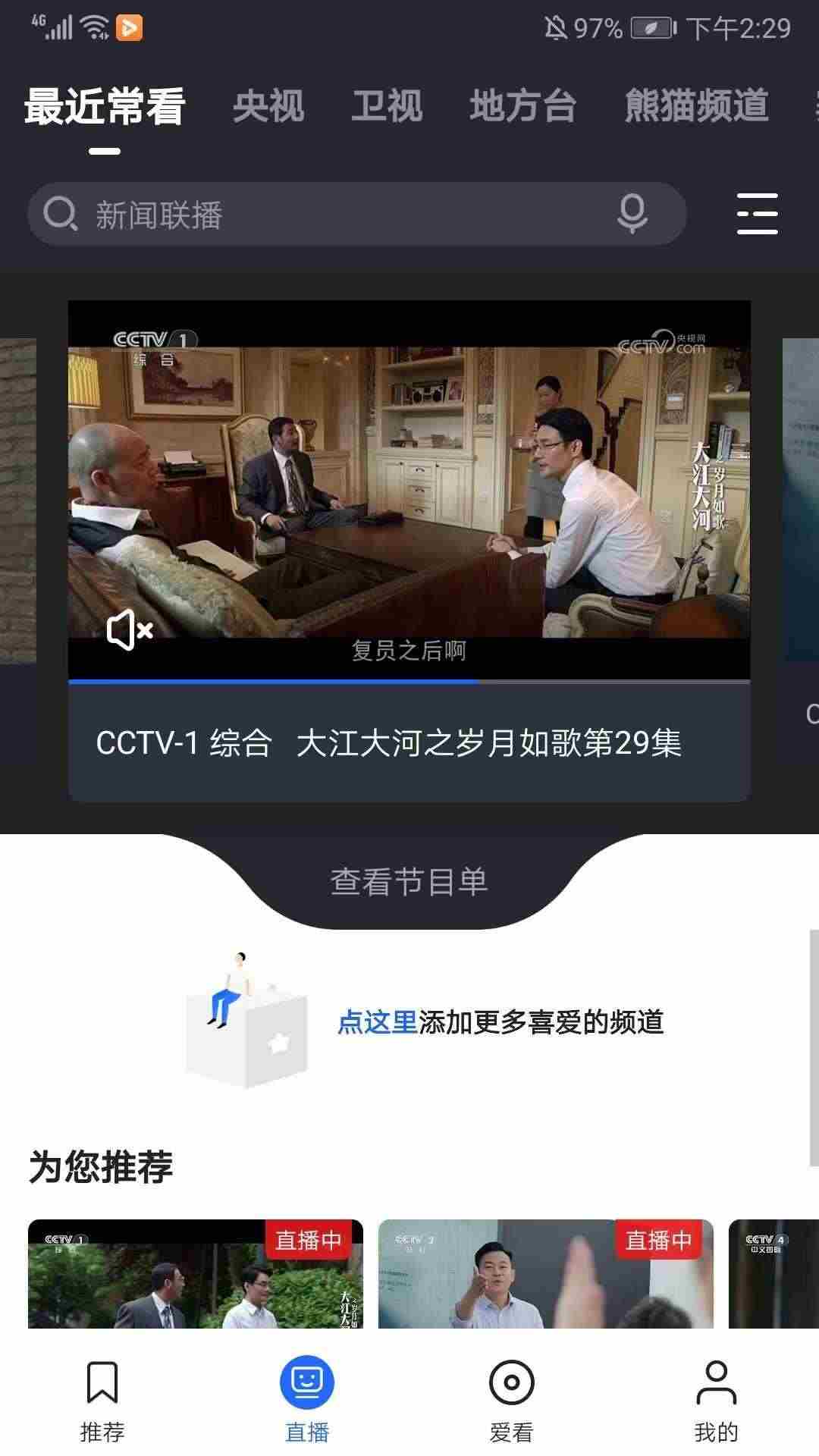Open the recommended CCTV-4 thumbnail
Image resolution: width=819 pixels, height=1456 pixels.
click(773, 1274)
